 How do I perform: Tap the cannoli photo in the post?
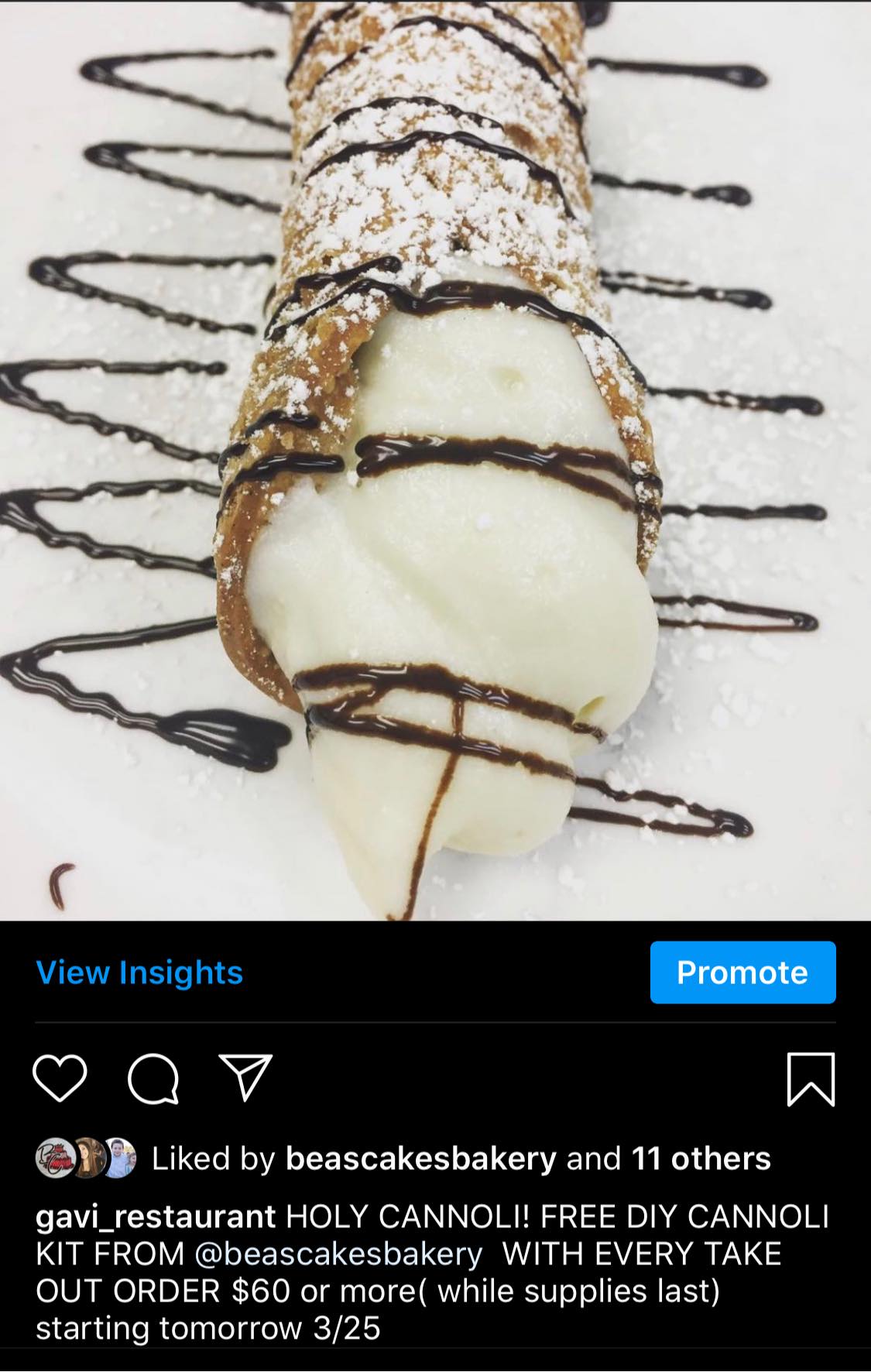coord(435,461)
